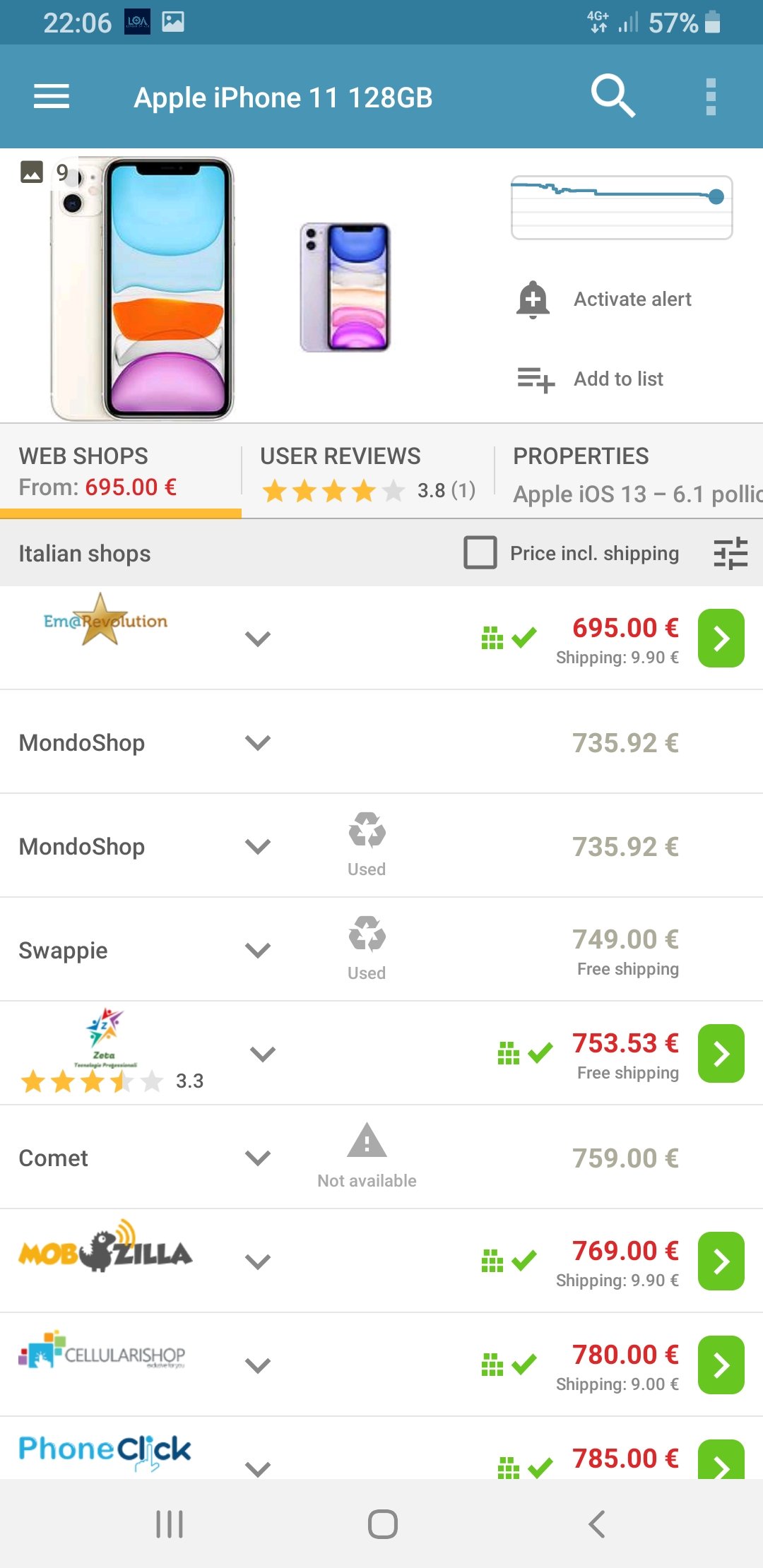This screenshot has height=1568, width=763.
Task: Activate a price alert
Action: (604, 299)
